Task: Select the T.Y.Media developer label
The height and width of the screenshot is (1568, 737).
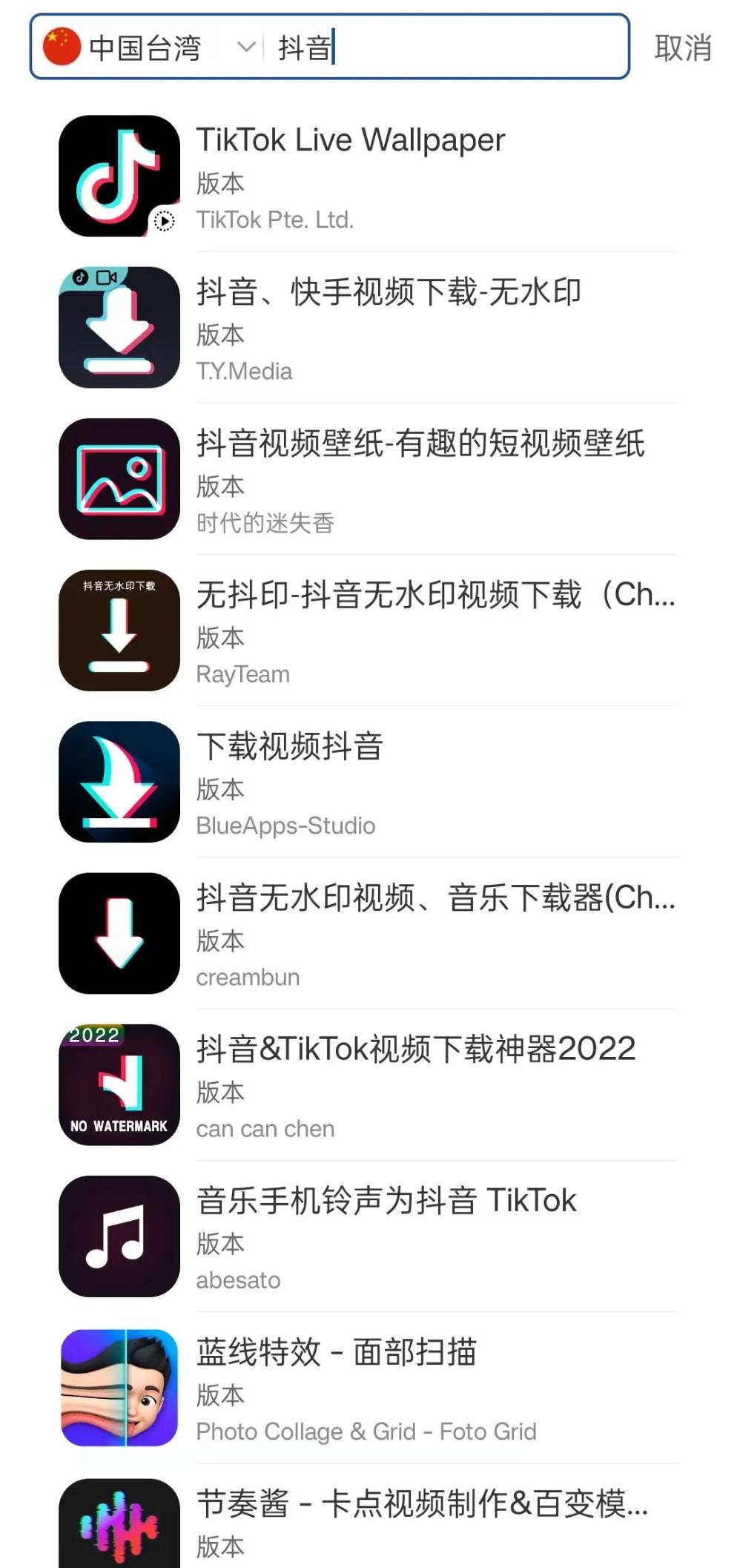Action: 245,371
